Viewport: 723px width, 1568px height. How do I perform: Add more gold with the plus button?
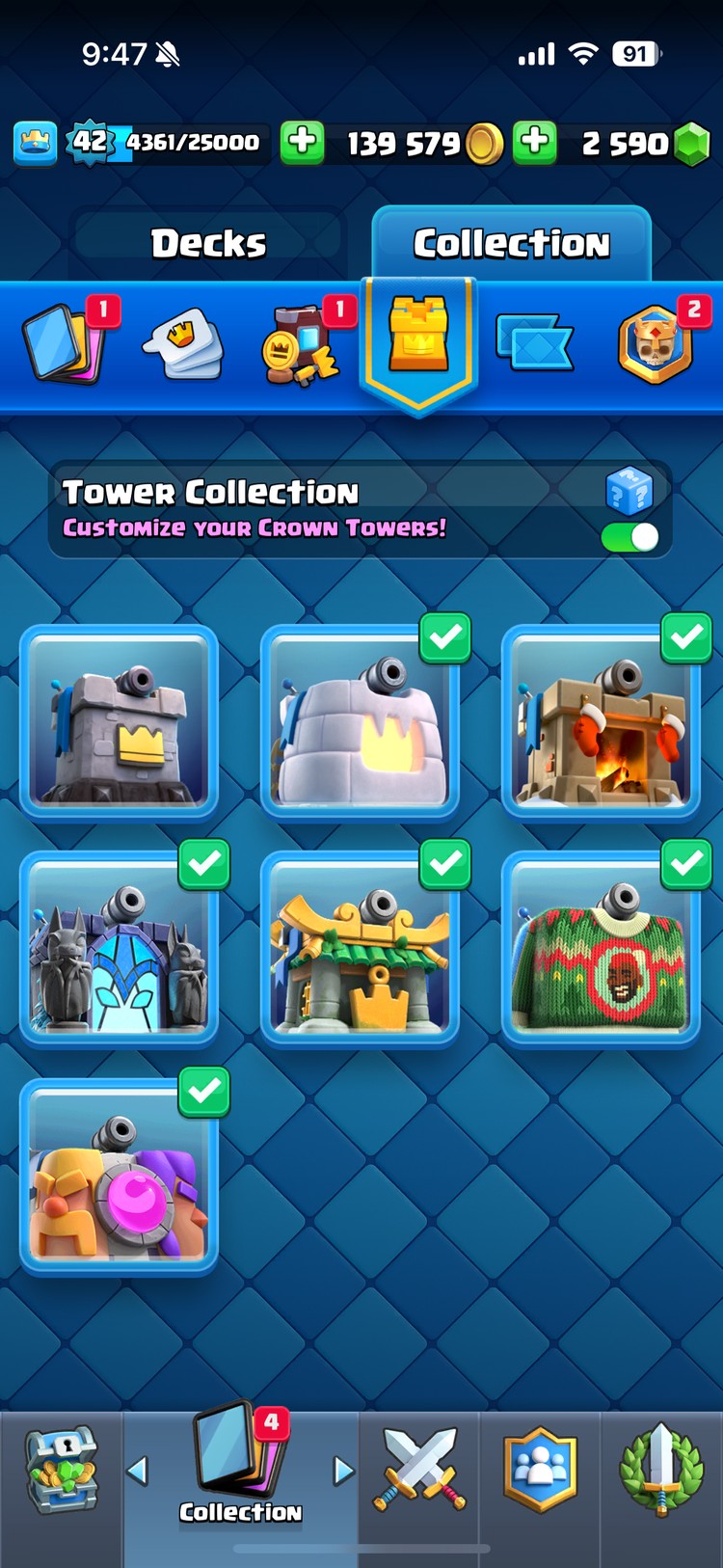point(303,143)
